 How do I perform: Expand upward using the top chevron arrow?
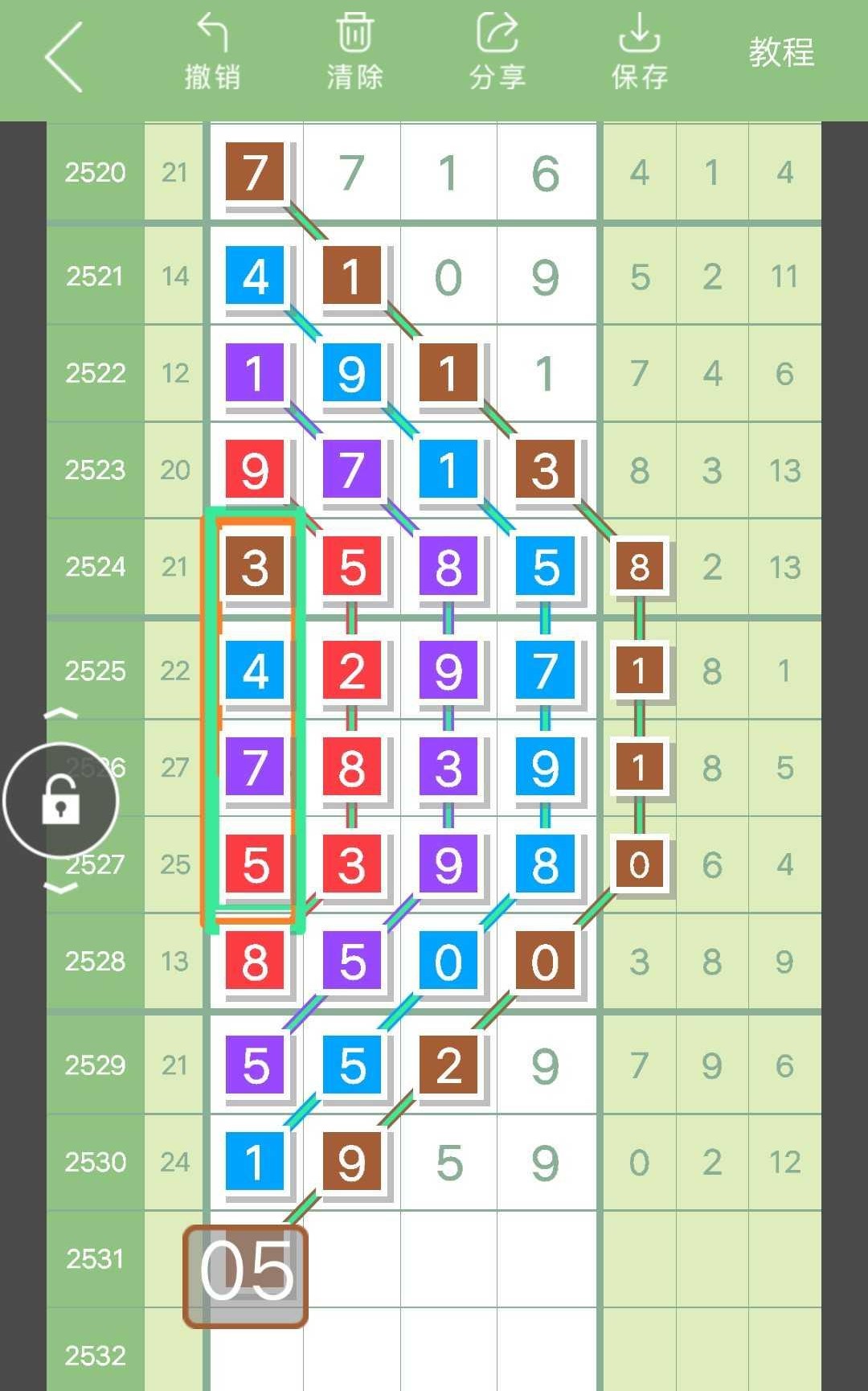(60, 713)
